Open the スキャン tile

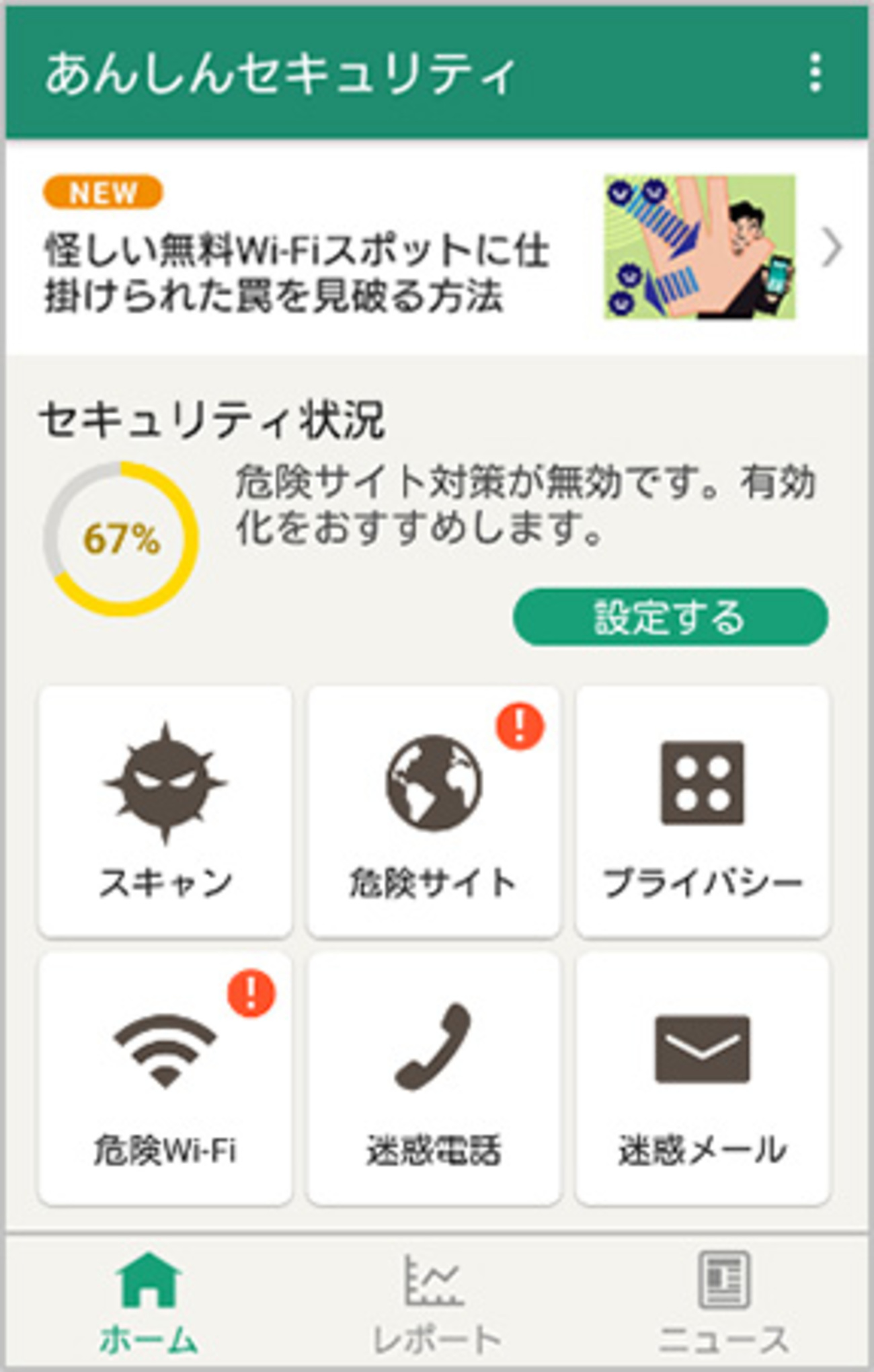[x=165, y=811]
